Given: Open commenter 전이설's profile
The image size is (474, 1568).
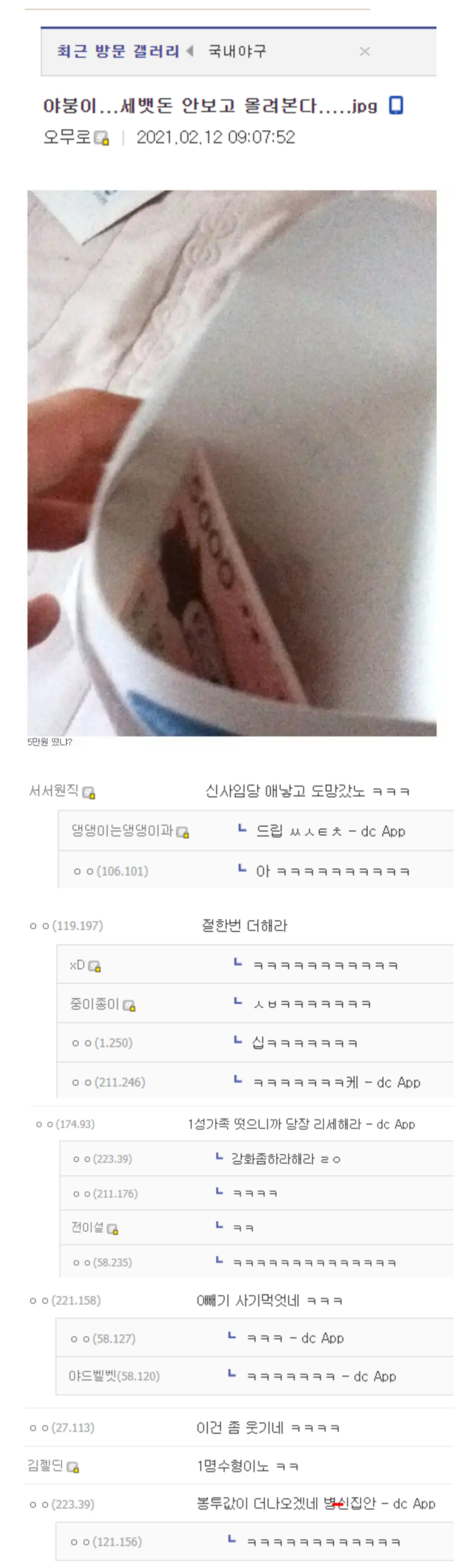Looking at the screenshot, I should [x=87, y=1227].
